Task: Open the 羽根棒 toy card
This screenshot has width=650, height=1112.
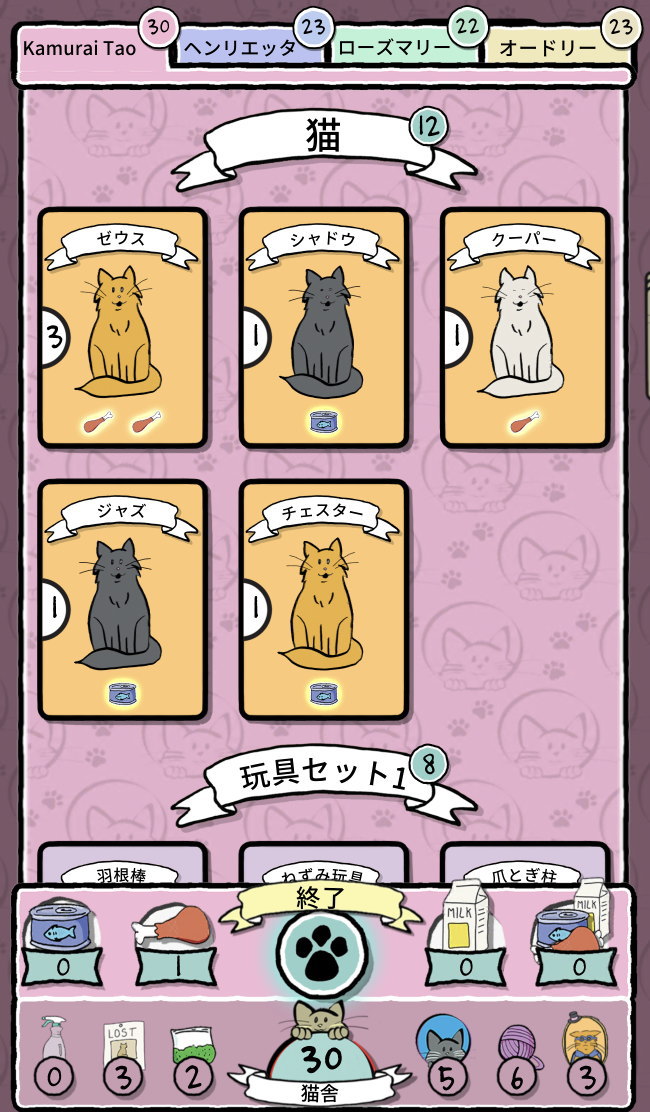Action: point(123,864)
